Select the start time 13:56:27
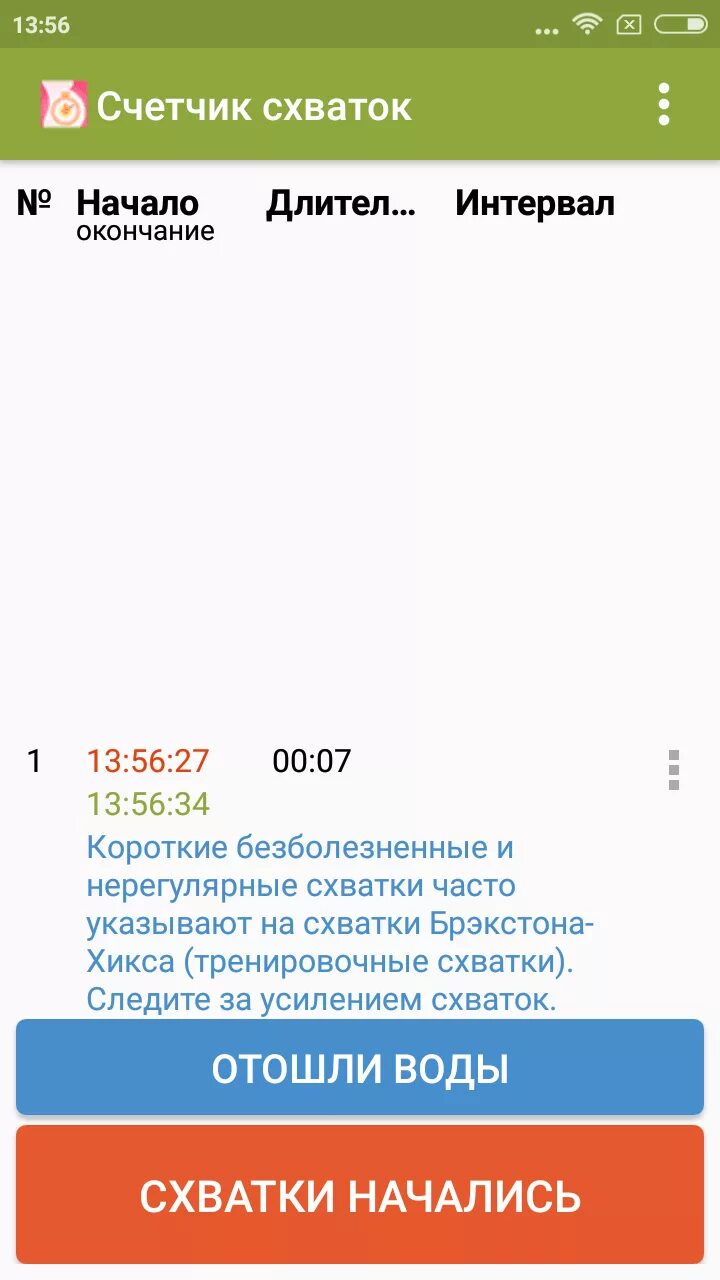Viewport: 720px width, 1280px height. pyautogui.click(x=150, y=762)
